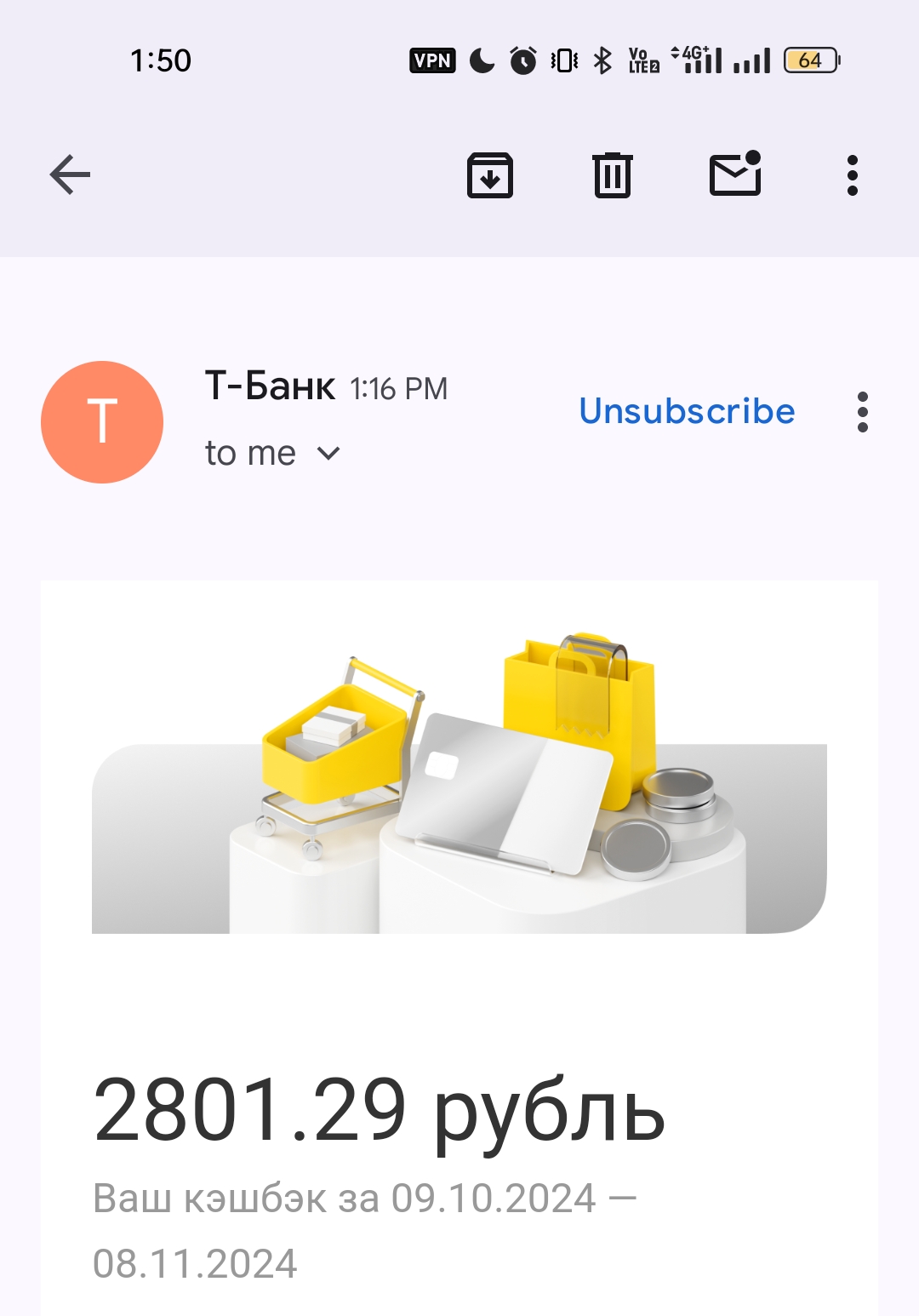Tap the Т-Банк sender avatar
The height and width of the screenshot is (1316, 919).
[102, 422]
